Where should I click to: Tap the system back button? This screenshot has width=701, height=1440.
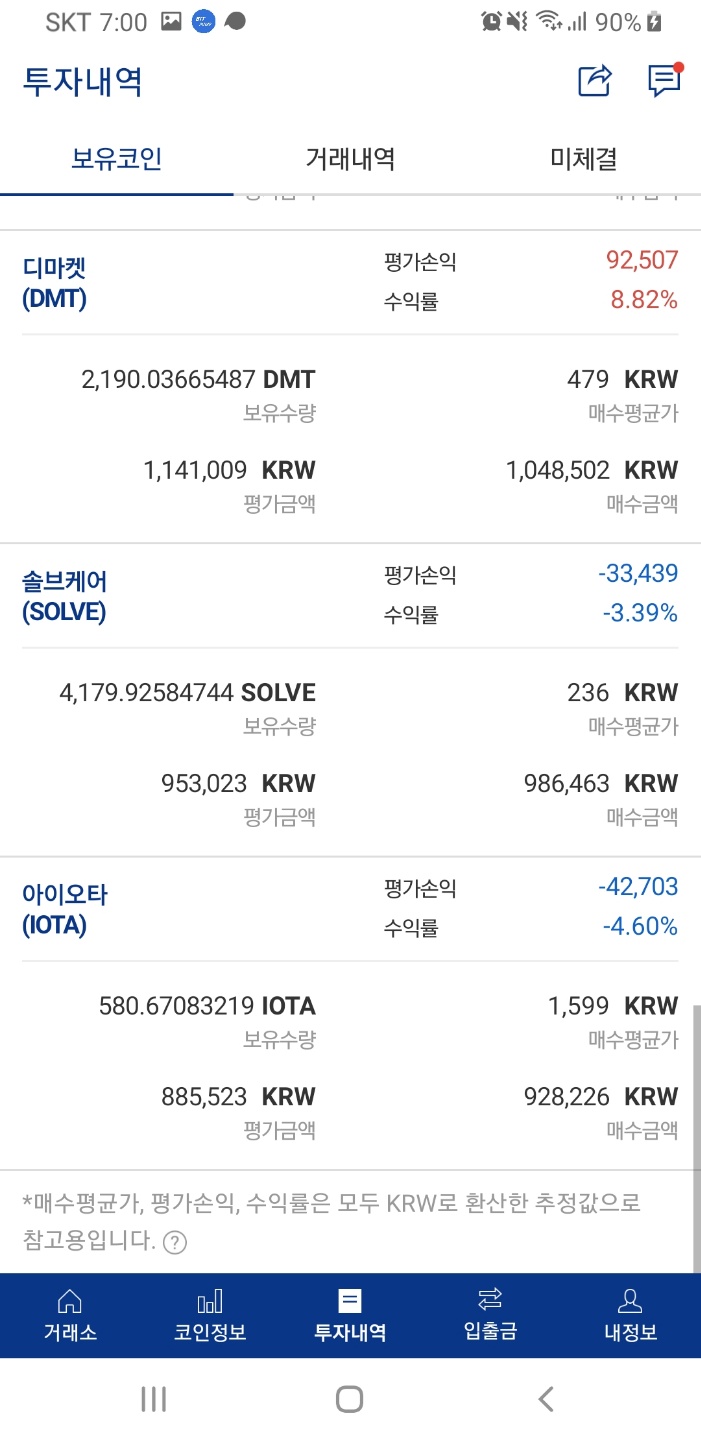click(546, 1399)
